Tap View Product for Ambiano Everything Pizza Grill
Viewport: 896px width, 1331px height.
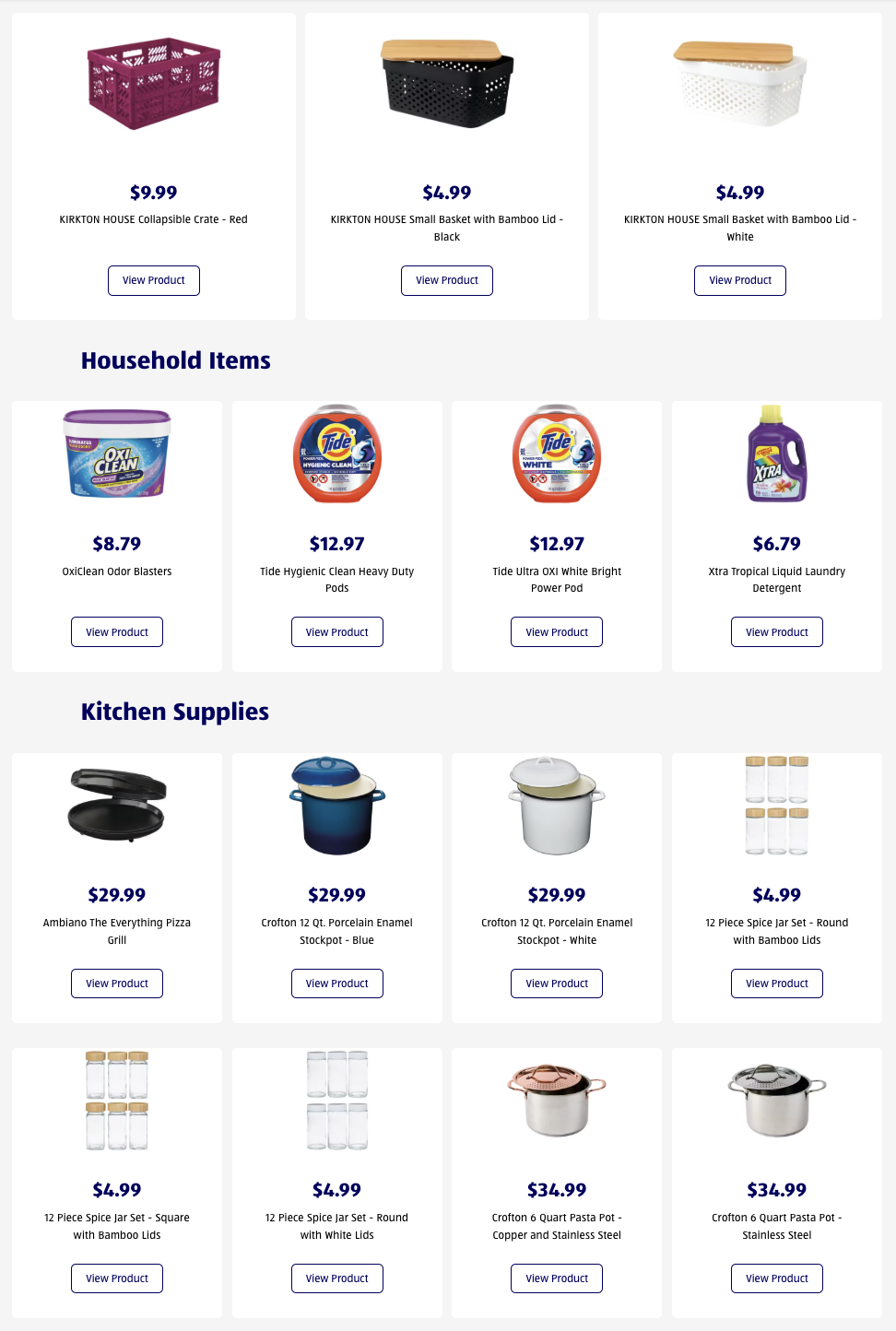pos(117,984)
